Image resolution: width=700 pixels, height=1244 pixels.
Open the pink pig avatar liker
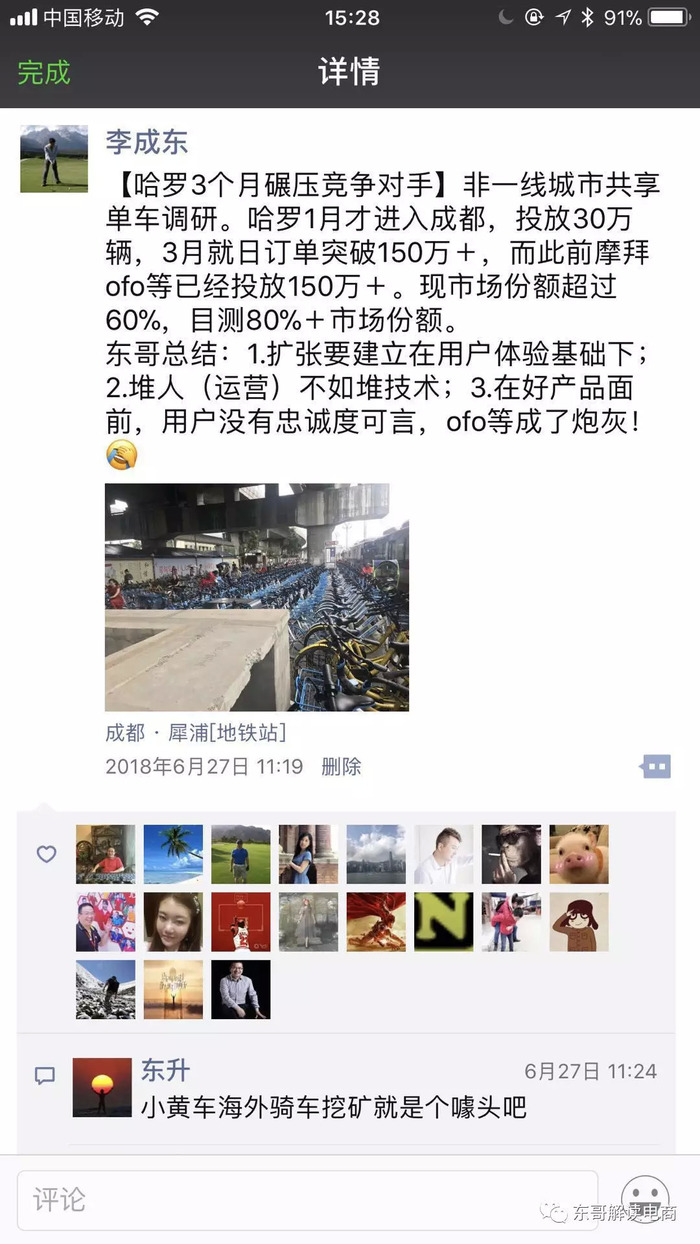(x=578, y=854)
